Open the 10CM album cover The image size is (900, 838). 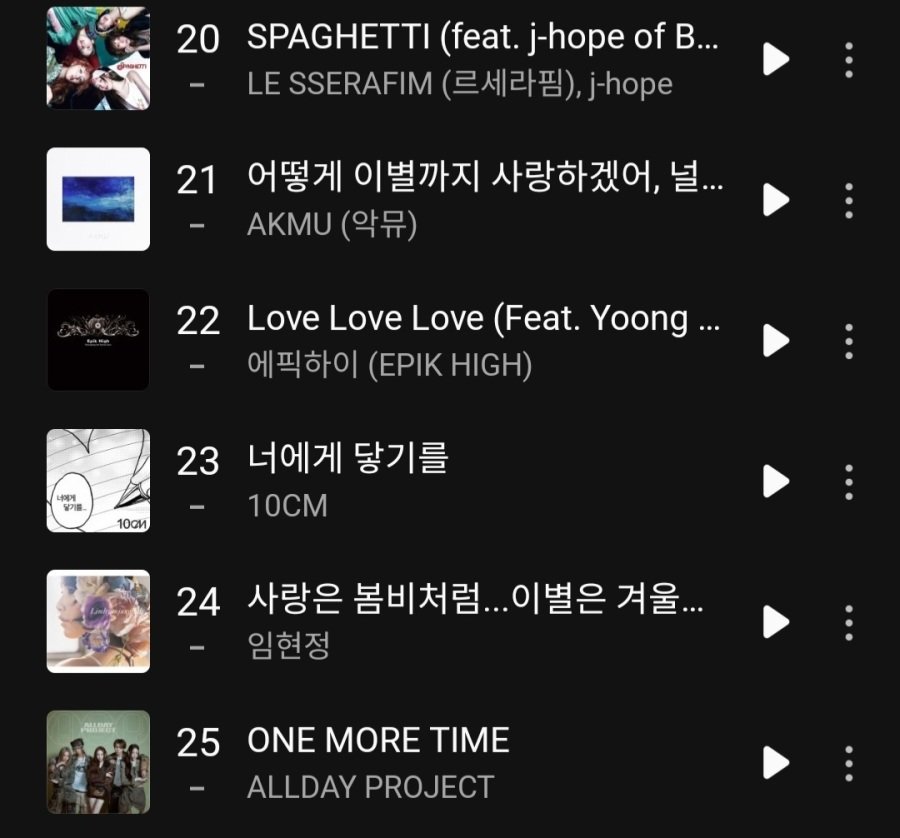click(x=98, y=481)
